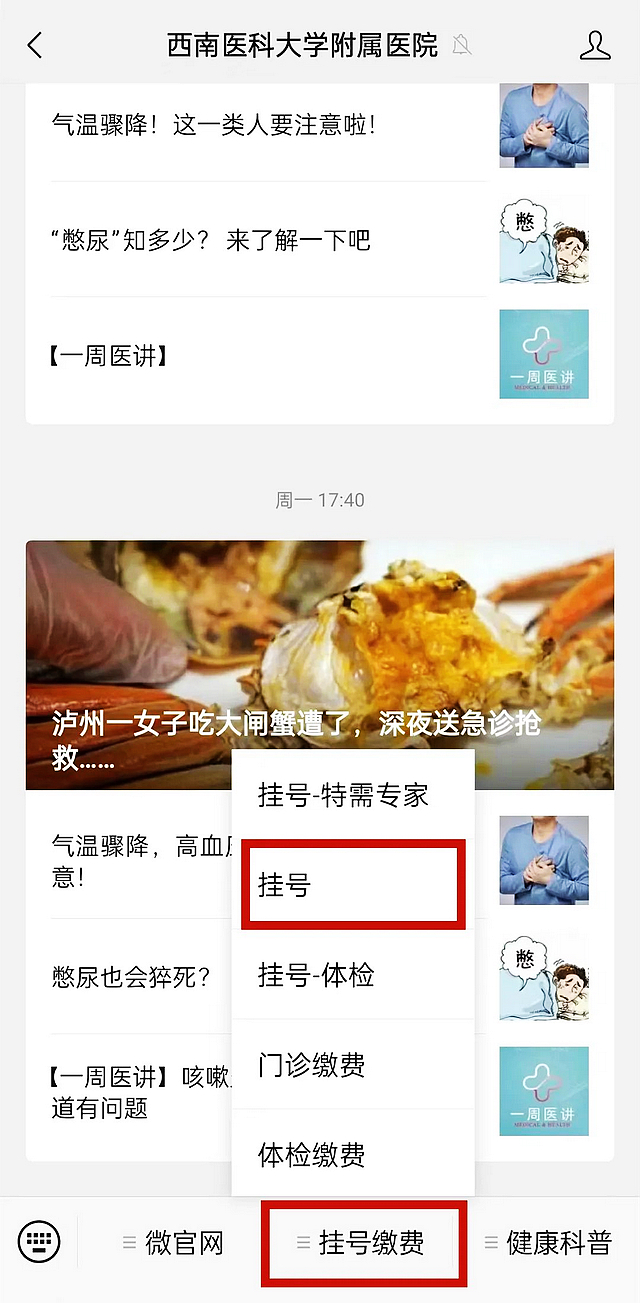The image size is (640, 1303).
Task: Open the 微官网 bottom menu
Action: (x=173, y=1243)
